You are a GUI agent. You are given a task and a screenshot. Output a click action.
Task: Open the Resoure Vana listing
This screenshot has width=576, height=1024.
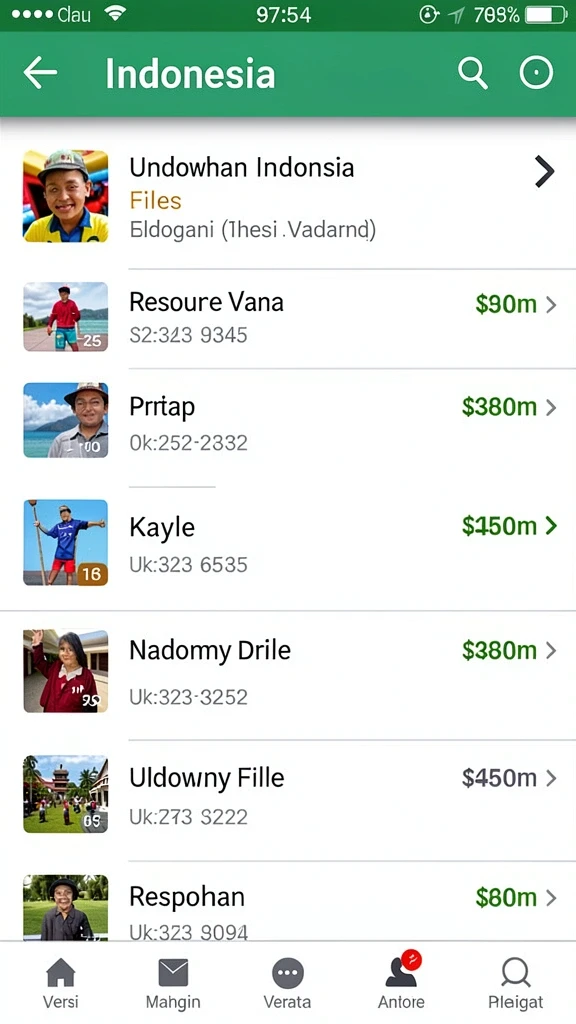[x=288, y=318]
